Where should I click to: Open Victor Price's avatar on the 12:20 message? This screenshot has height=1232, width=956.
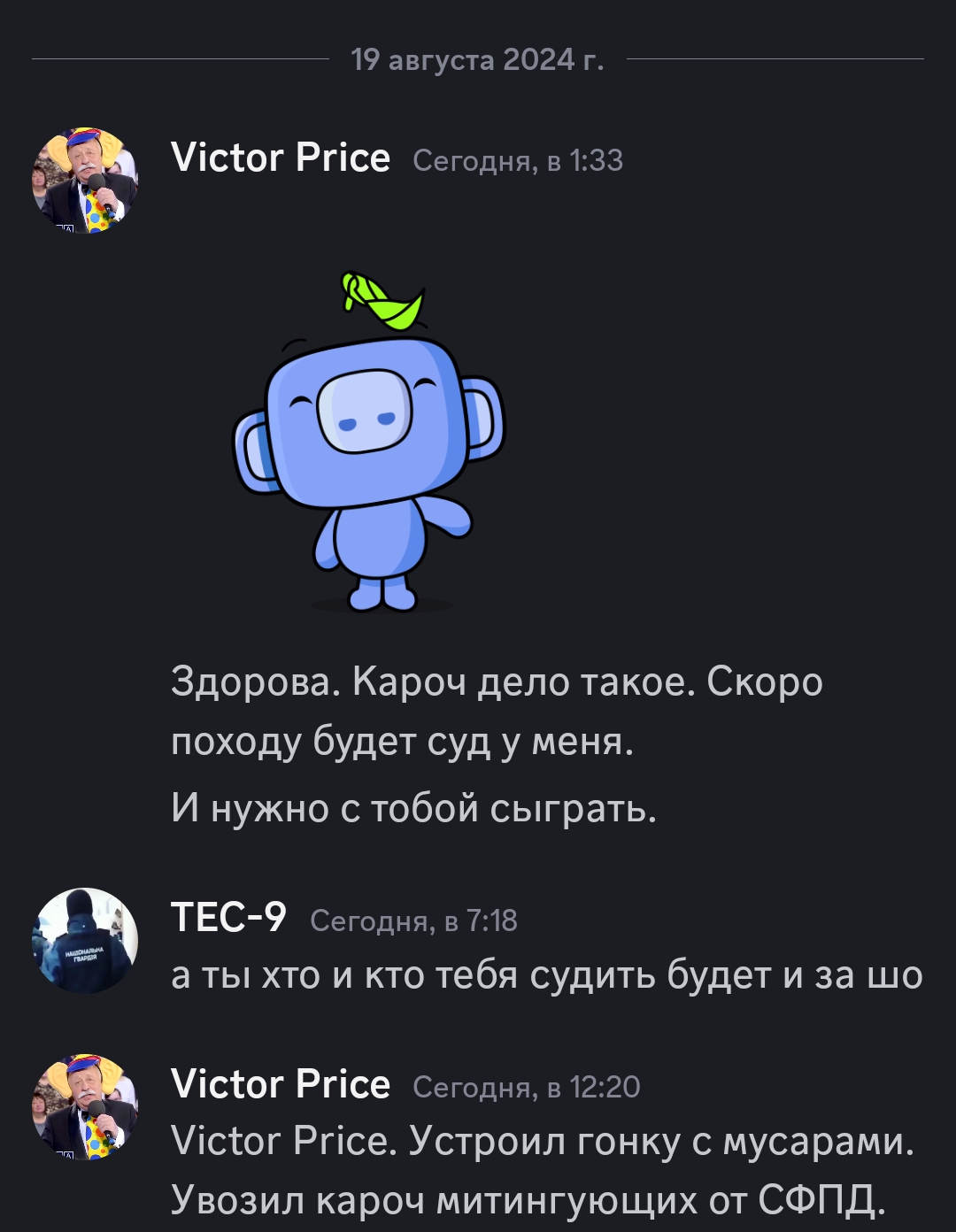click(x=85, y=1107)
